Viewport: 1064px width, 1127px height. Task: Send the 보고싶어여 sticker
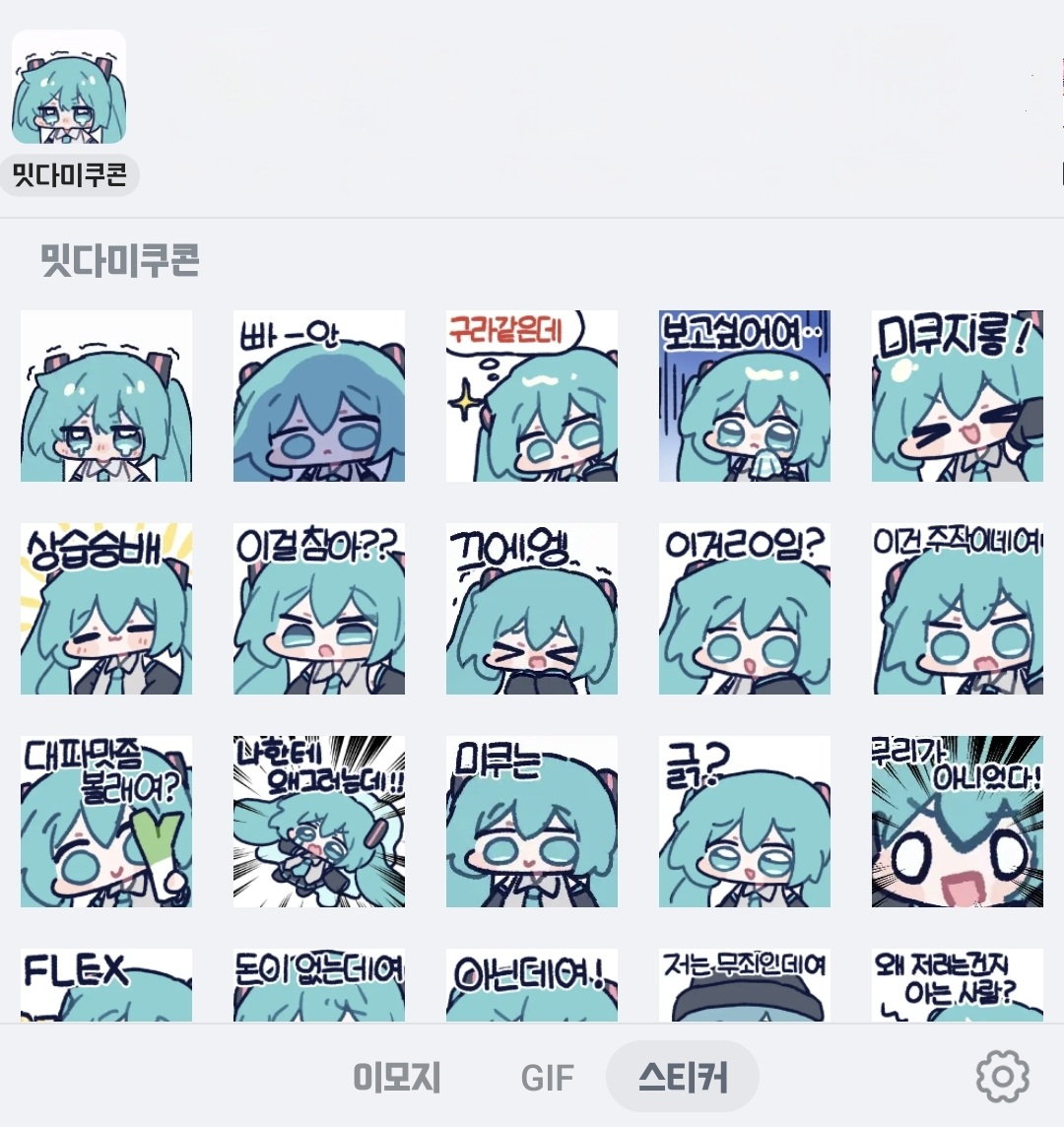point(745,396)
